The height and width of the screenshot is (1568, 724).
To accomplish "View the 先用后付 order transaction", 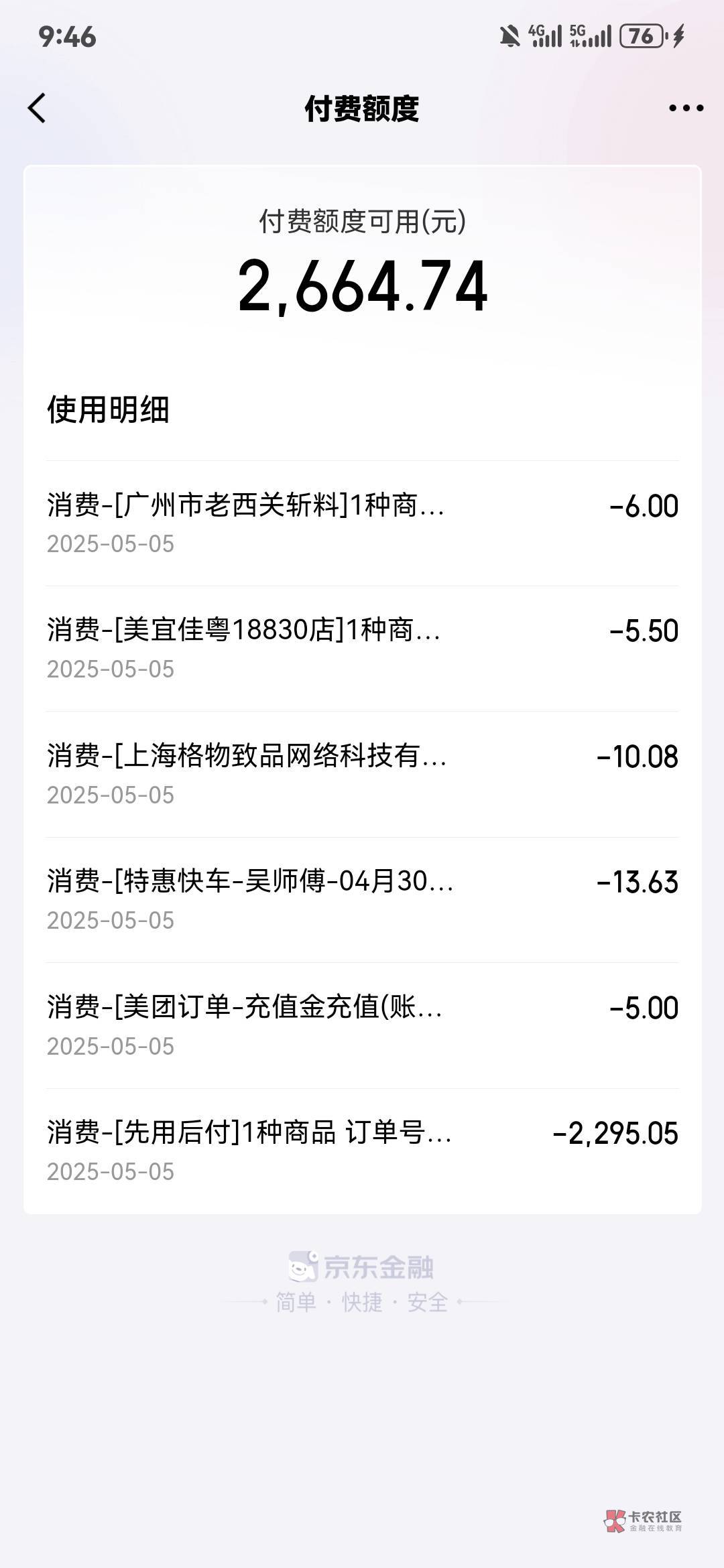I will pos(362,1151).
